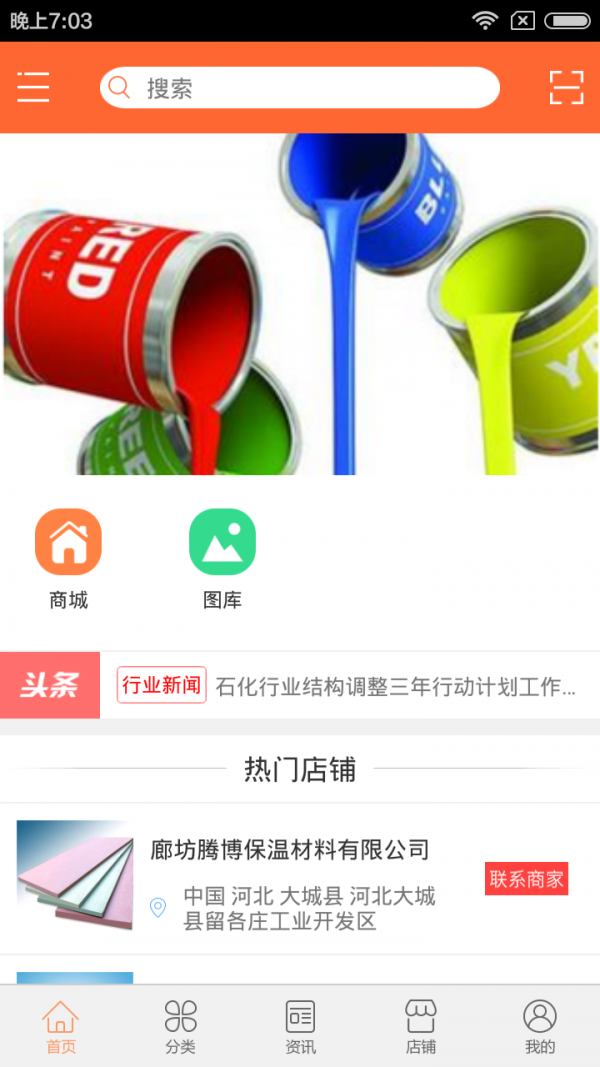Switch to the 分类 tab
600x1067 pixels.
tap(180, 1027)
